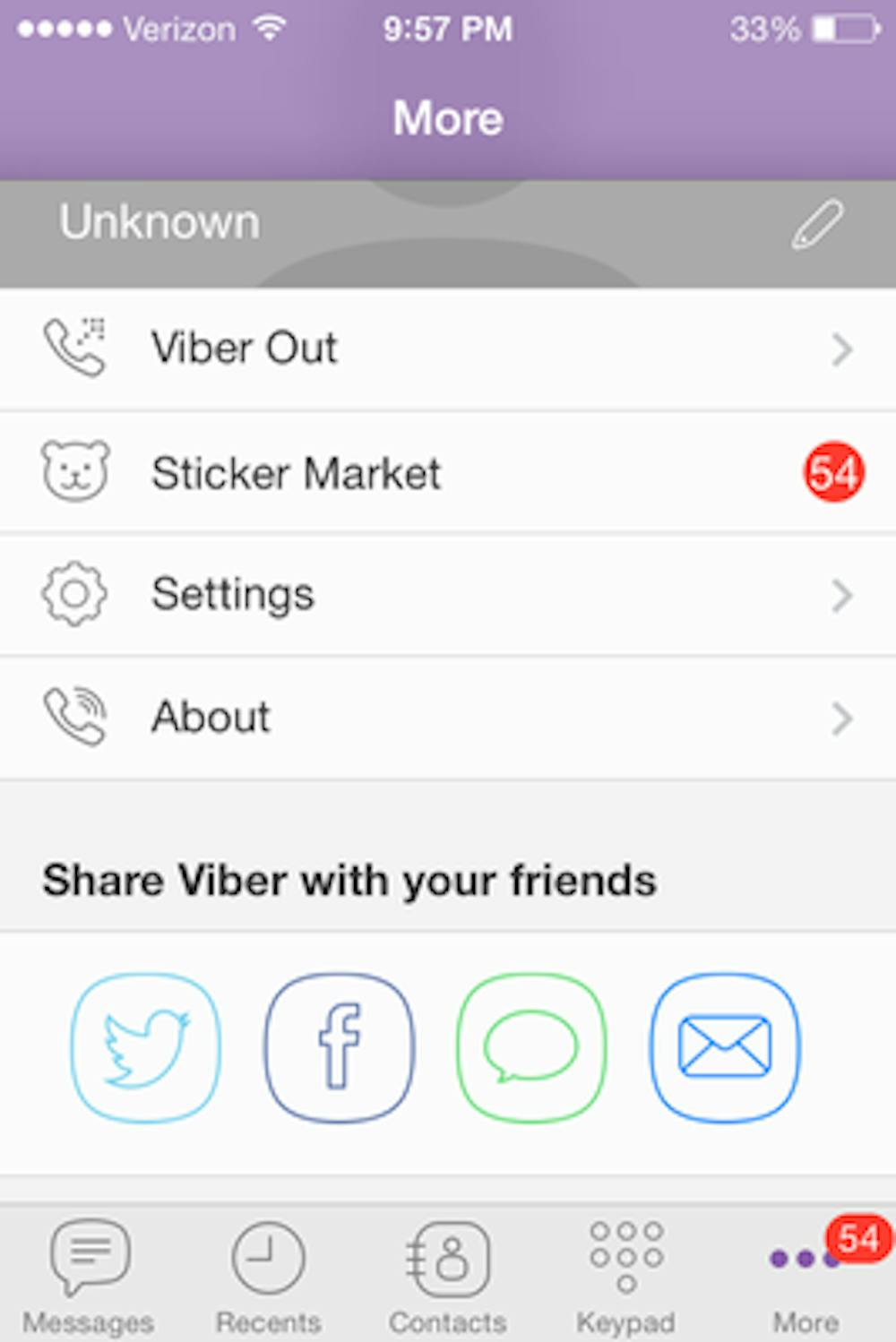
Task: Open the Sticker Market
Action: pyautogui.click(x=448, y=472)
